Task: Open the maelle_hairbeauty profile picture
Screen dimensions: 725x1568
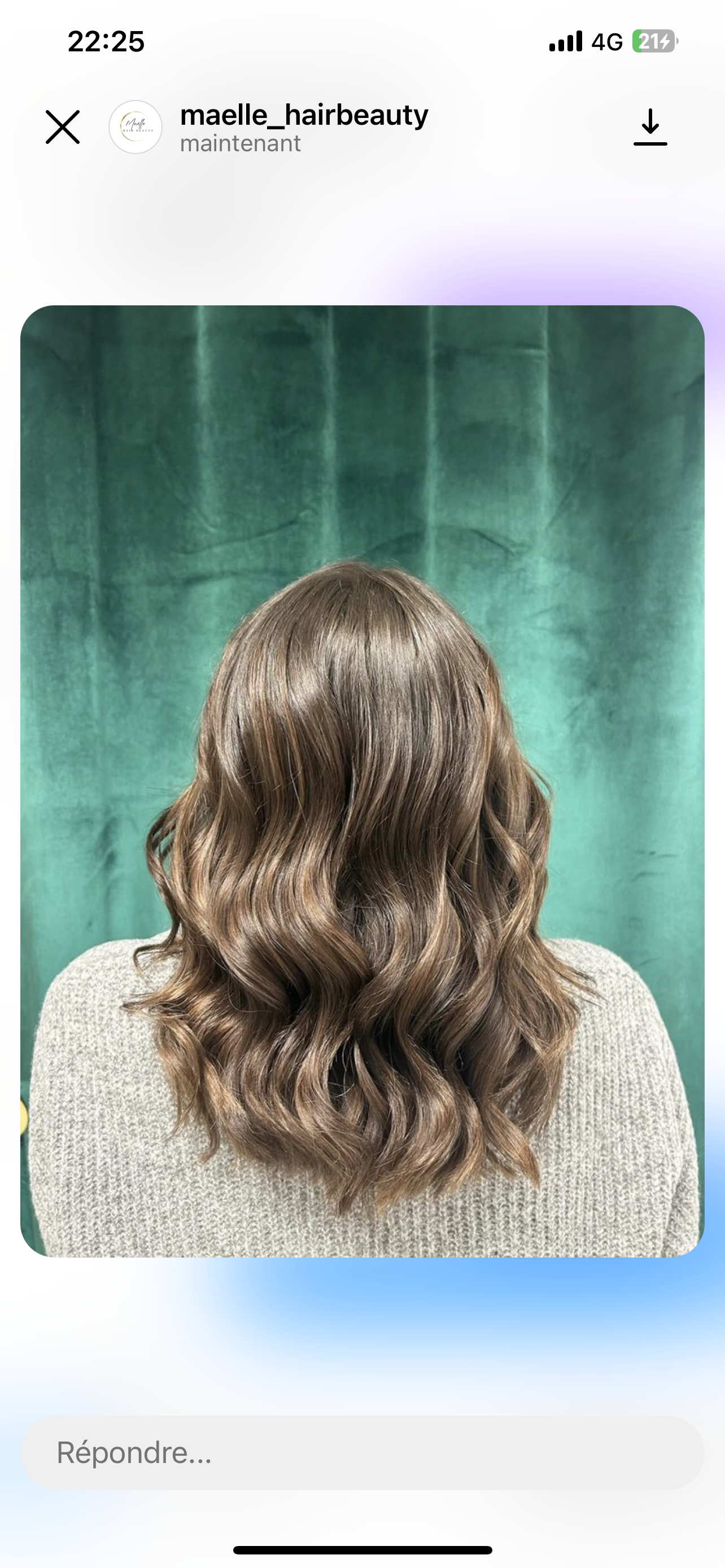Action: [x=135, y=127]
